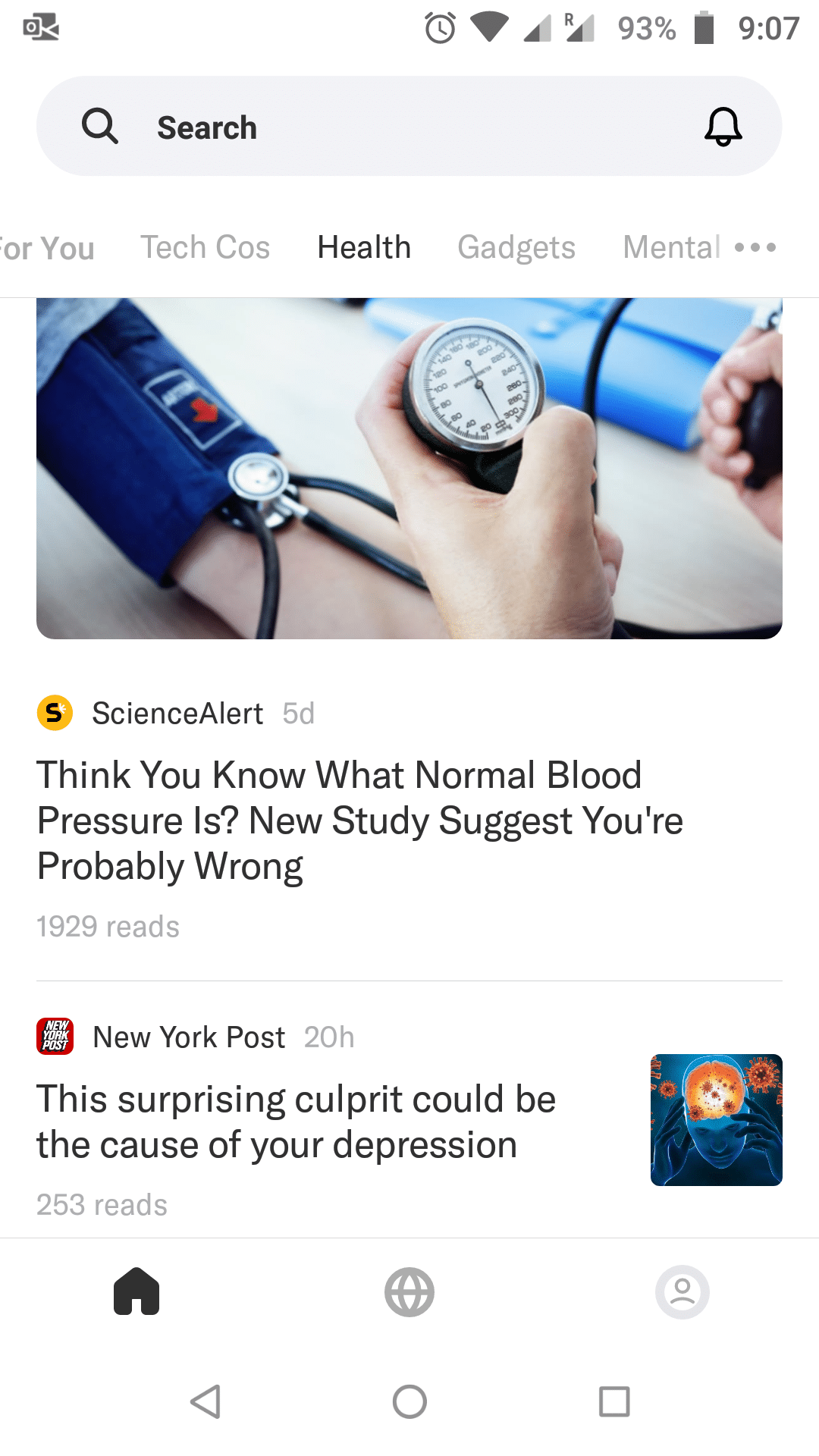The height and width of the screenshot is (1456, 819).
Task: Open New York Post depression article
Action: [296, 1122]
